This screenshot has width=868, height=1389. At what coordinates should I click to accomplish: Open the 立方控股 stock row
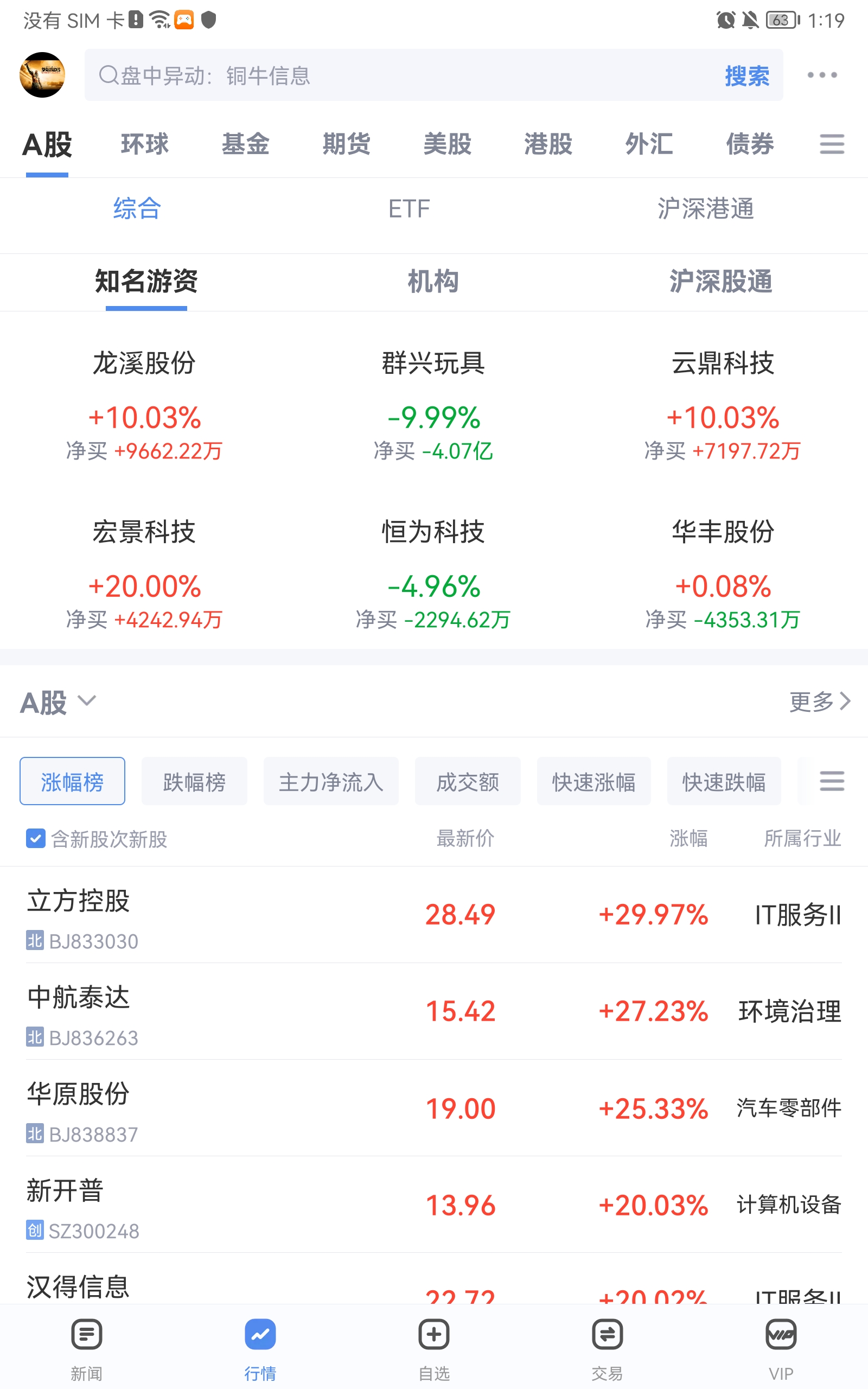point(433,915)
